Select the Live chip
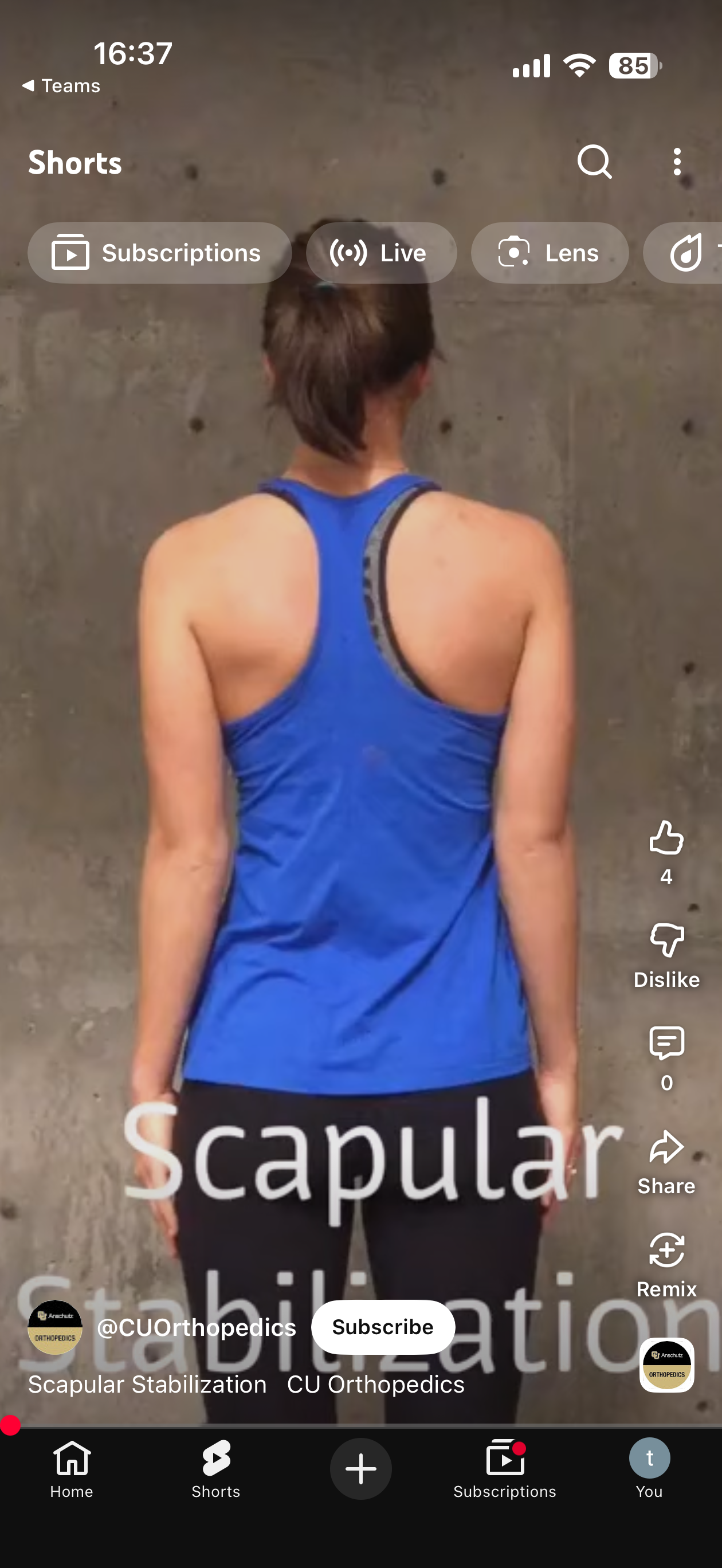Image resolution: width=722 pixels, height=1568 pixels. point(381,253)
